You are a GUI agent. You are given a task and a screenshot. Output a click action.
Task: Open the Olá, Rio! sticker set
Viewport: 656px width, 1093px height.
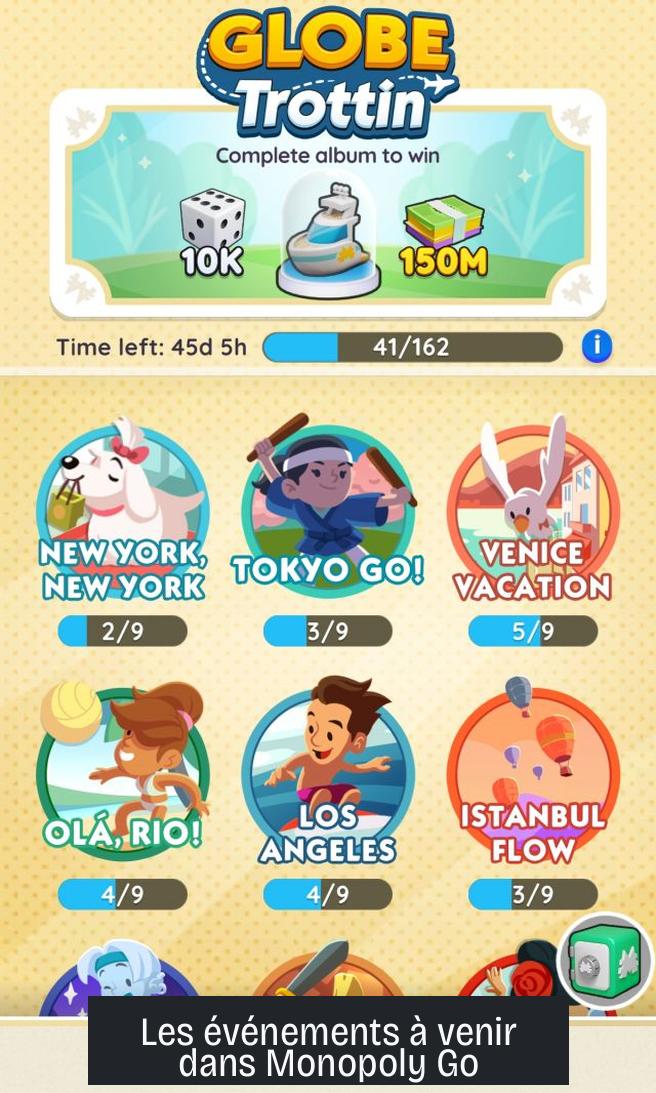tap(122, 775)
